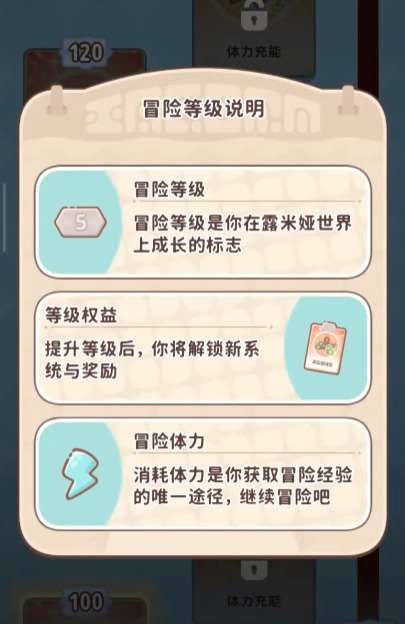Viewport: 405px width, 624px height.
Task: Tap the locked 体力充能 tile beside level 100
Action: [254, 591]
